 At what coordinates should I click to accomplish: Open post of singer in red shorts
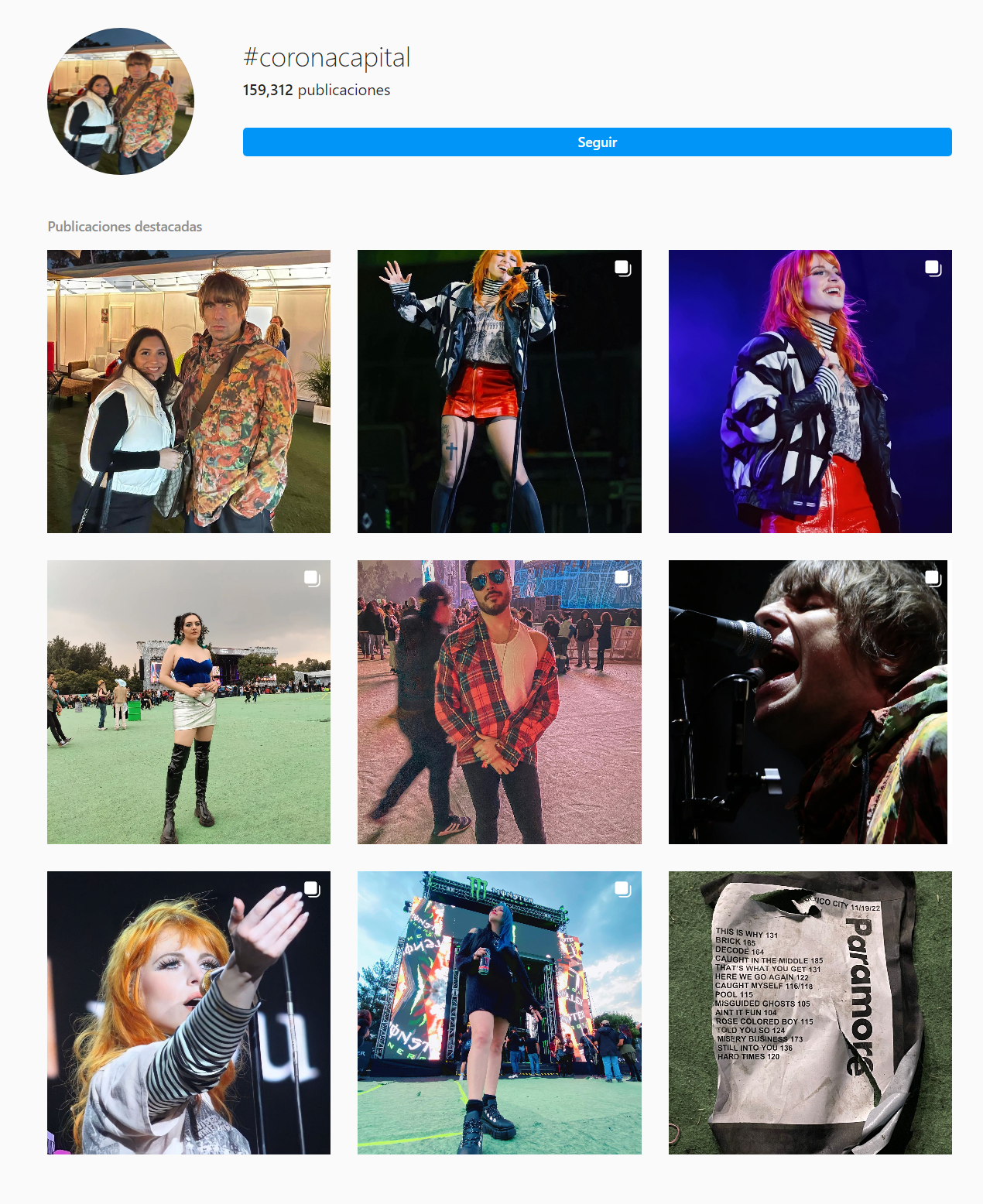499,392
